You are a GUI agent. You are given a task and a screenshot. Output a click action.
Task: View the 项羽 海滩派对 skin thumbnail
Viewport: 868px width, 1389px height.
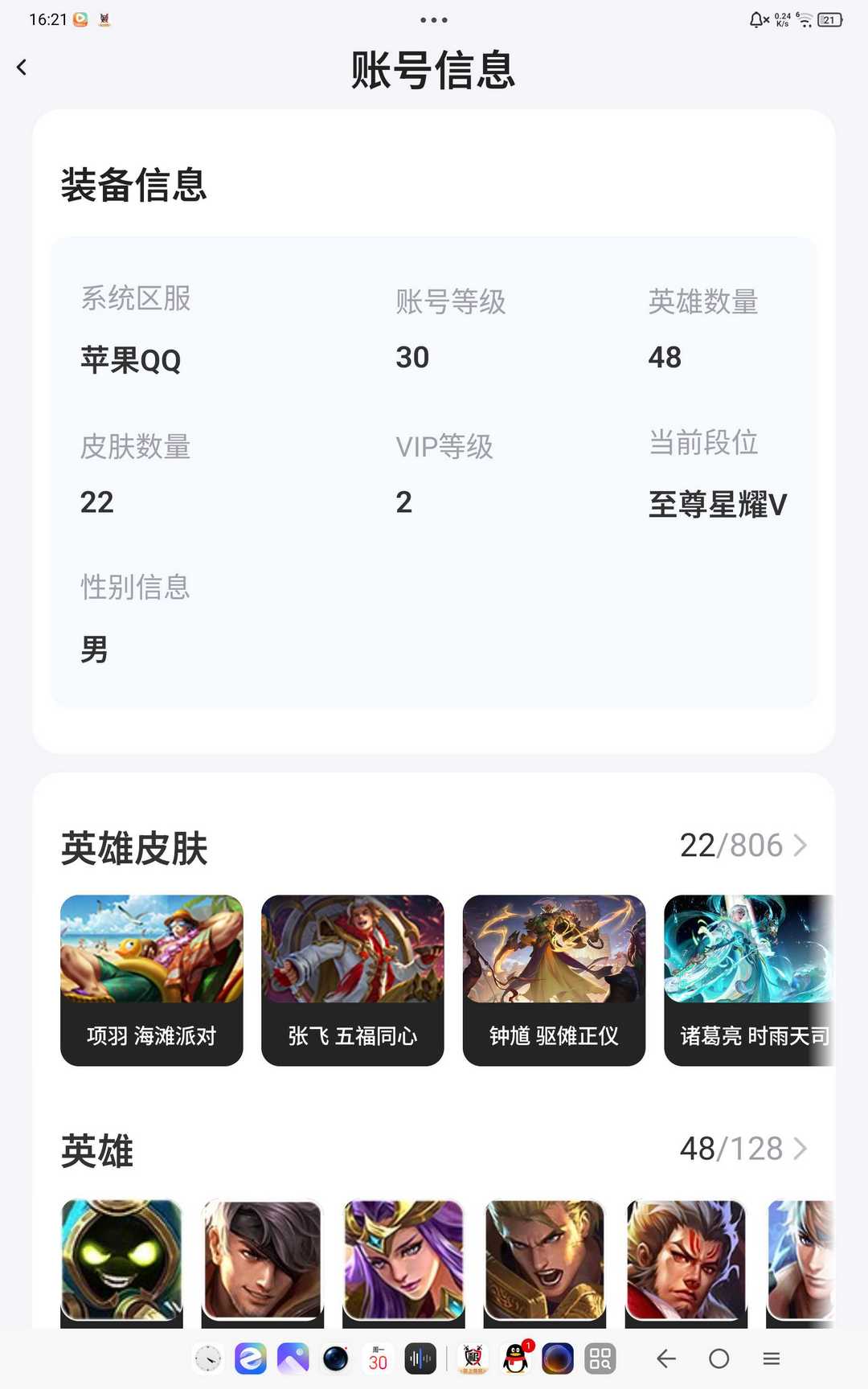[151, 981]
